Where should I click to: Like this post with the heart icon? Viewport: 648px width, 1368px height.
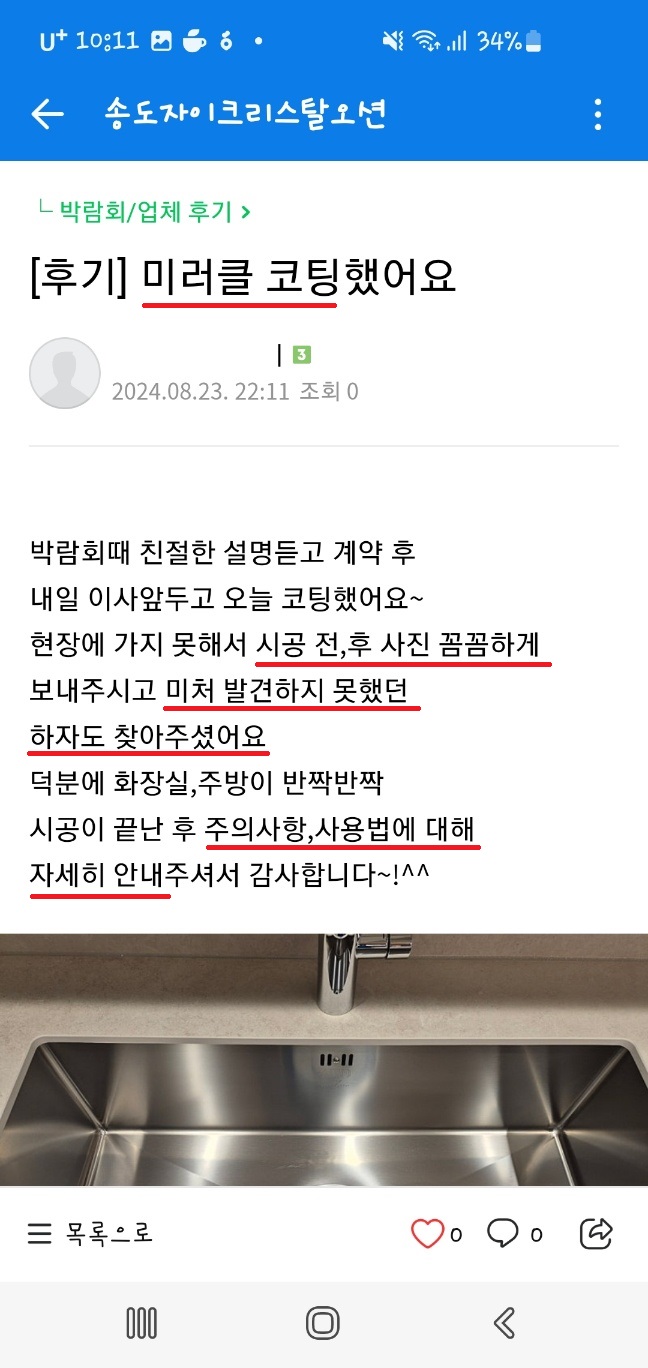click(x=428, y=1234)
